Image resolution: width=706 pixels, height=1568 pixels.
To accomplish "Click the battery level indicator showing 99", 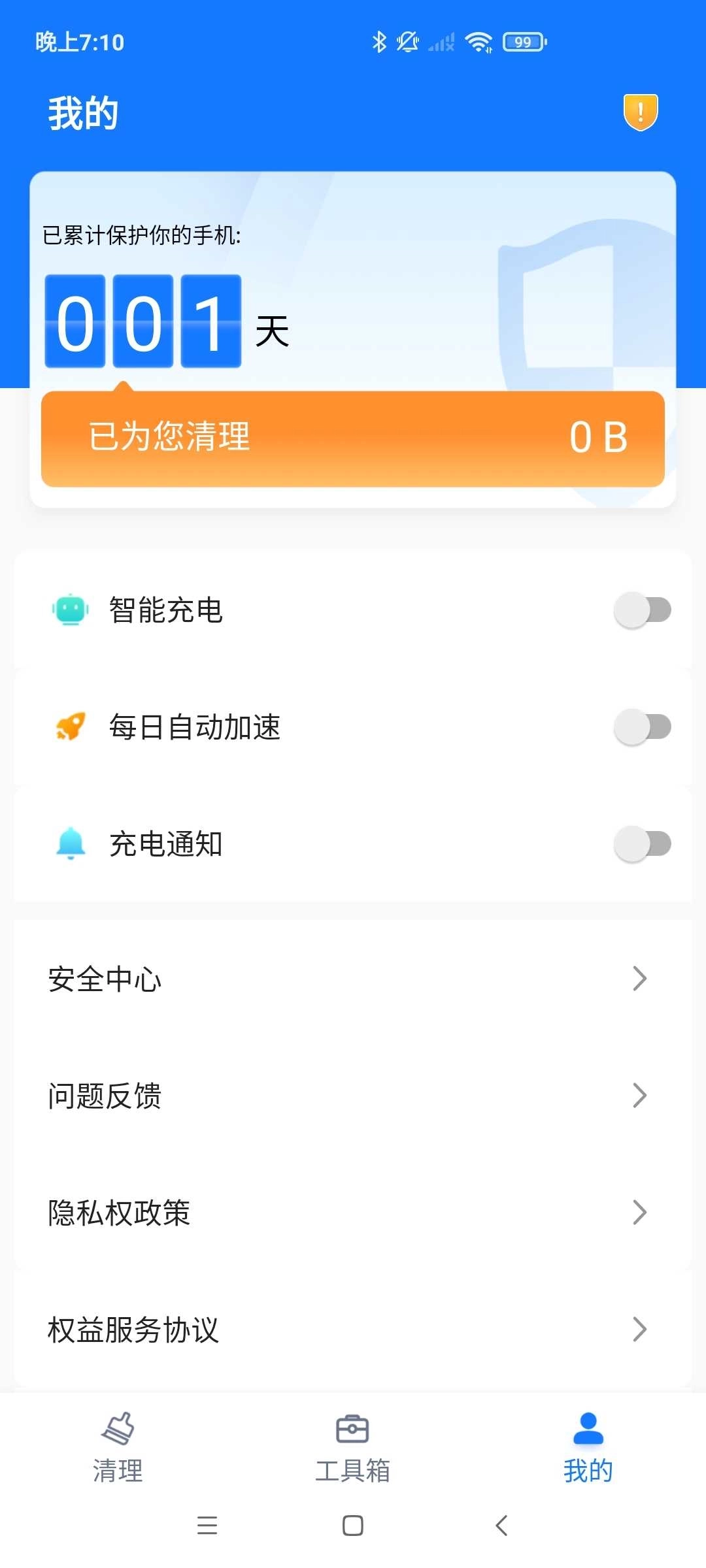I will [x=523, y=41].
